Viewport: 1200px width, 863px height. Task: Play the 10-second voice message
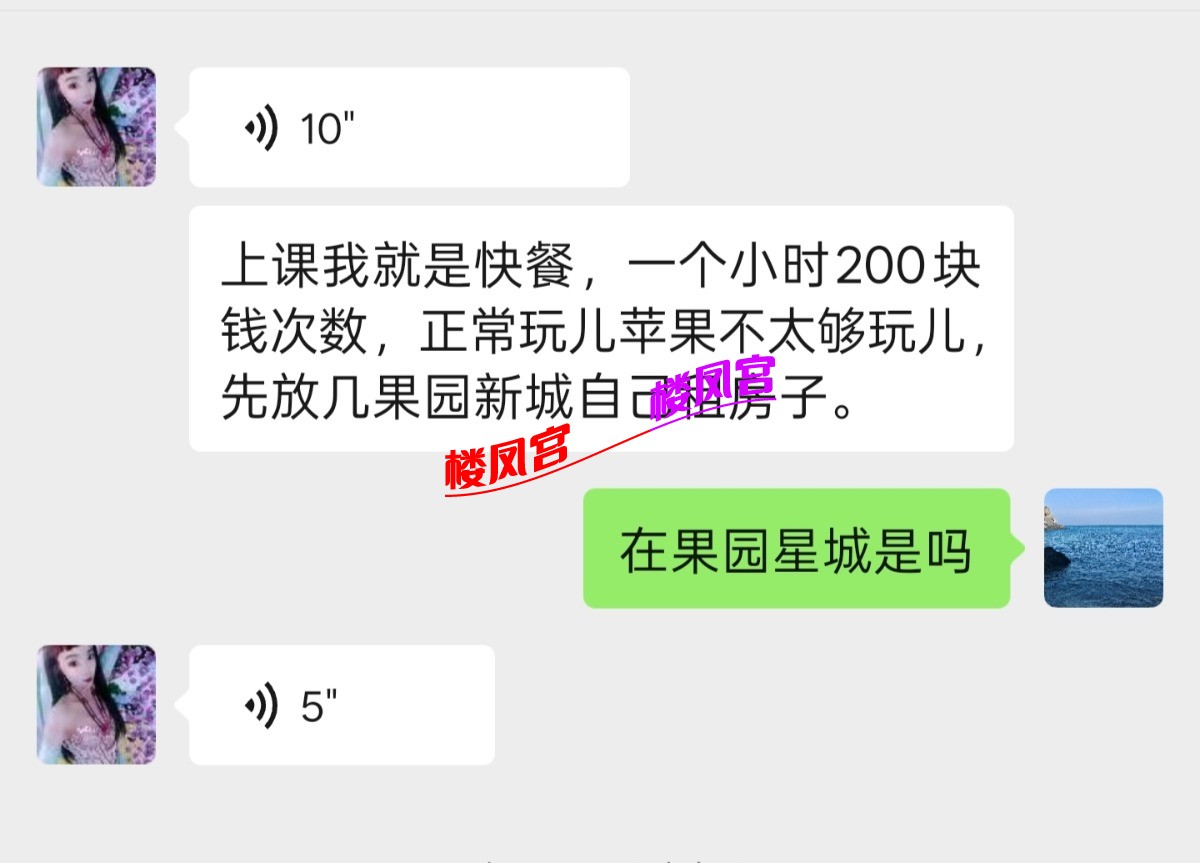pyautogui.click(x=408, y=128)
